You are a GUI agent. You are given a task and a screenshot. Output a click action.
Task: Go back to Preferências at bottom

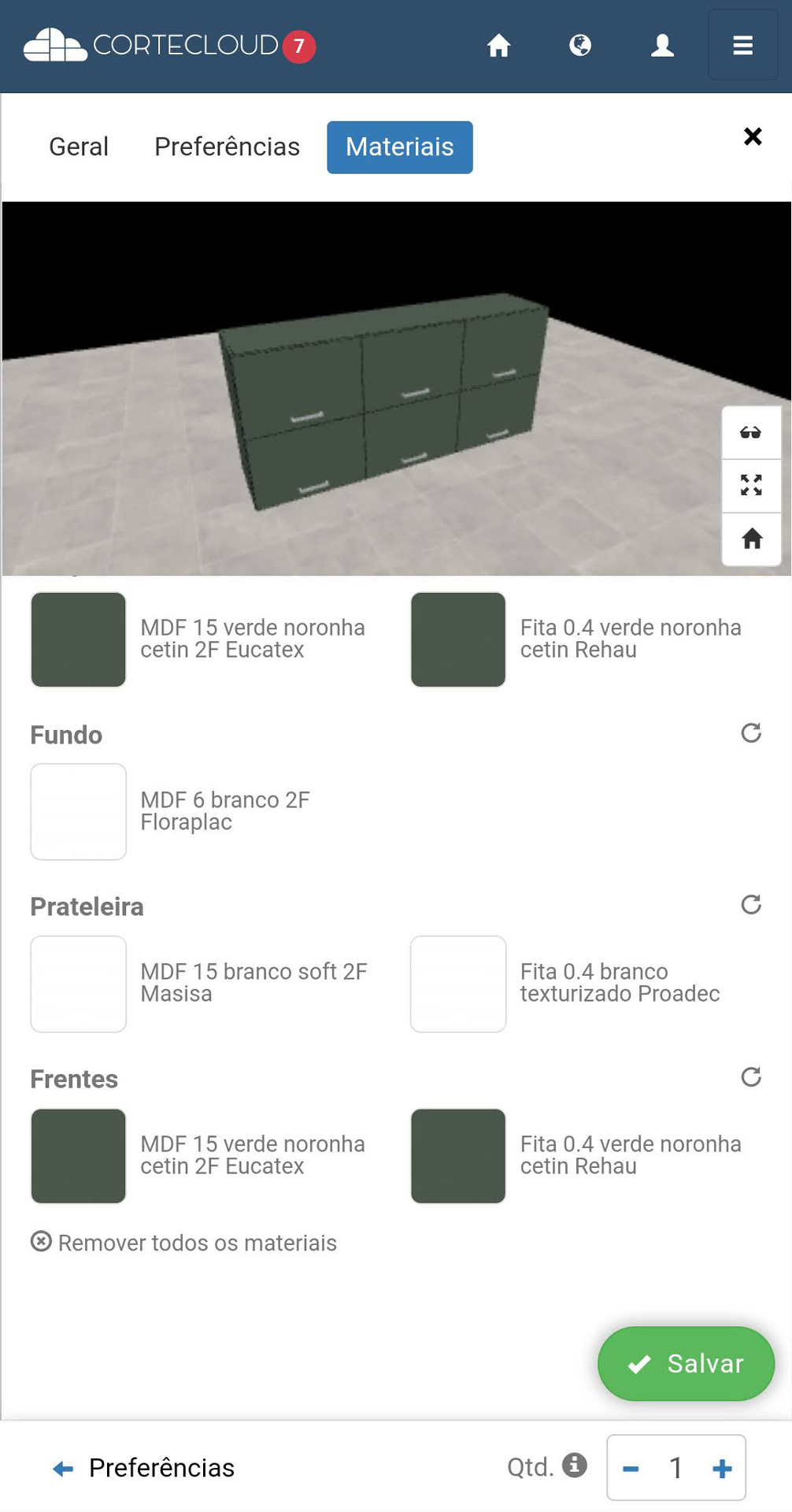144,1468
